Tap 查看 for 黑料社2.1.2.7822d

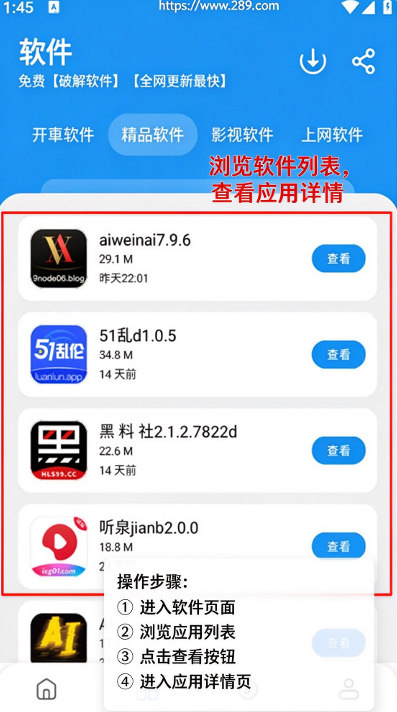click(338, 450)
